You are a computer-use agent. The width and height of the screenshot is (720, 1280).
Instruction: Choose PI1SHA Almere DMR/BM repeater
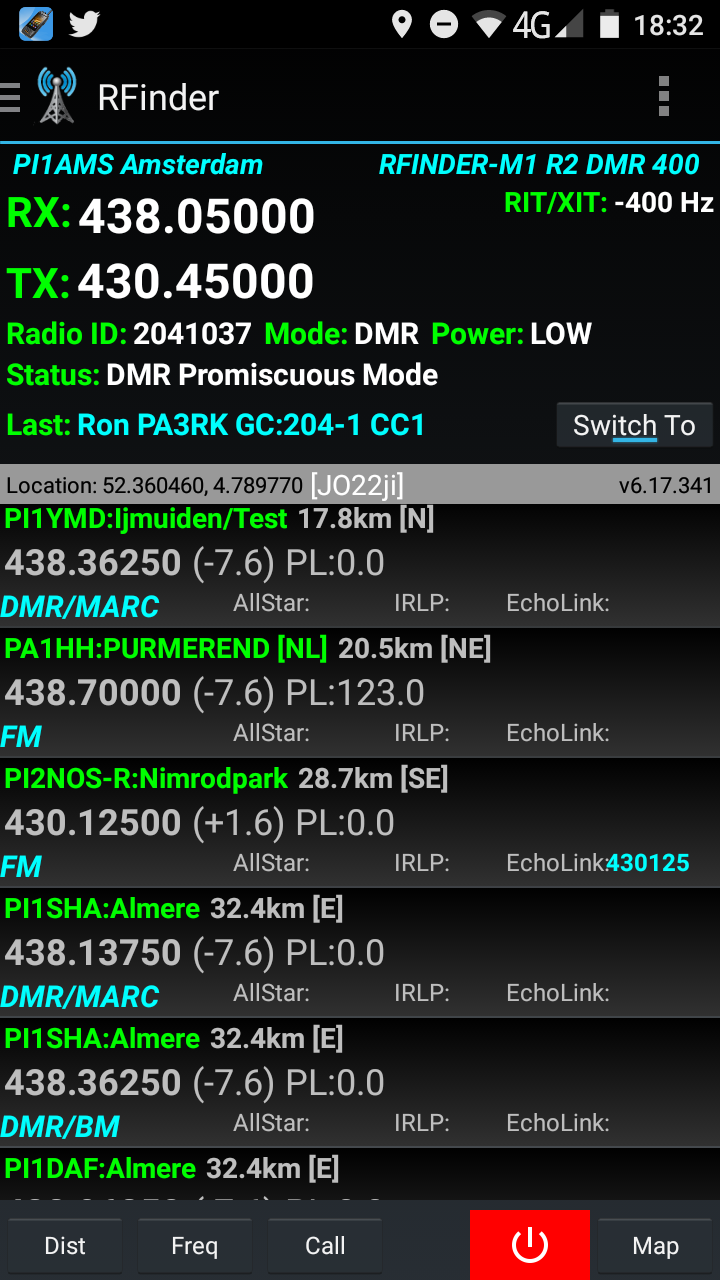click(360, 1083)
